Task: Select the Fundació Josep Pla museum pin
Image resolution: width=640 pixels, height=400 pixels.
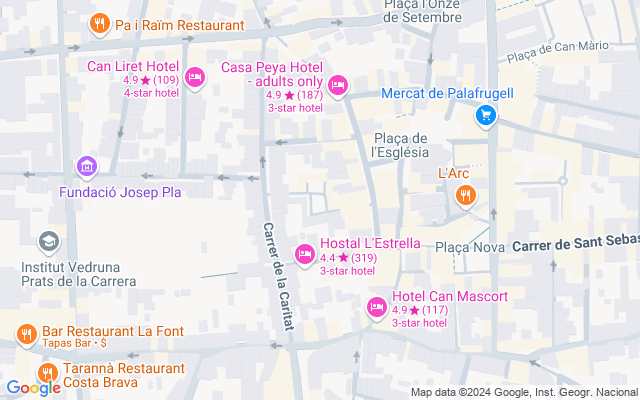Action: (87, 167)
